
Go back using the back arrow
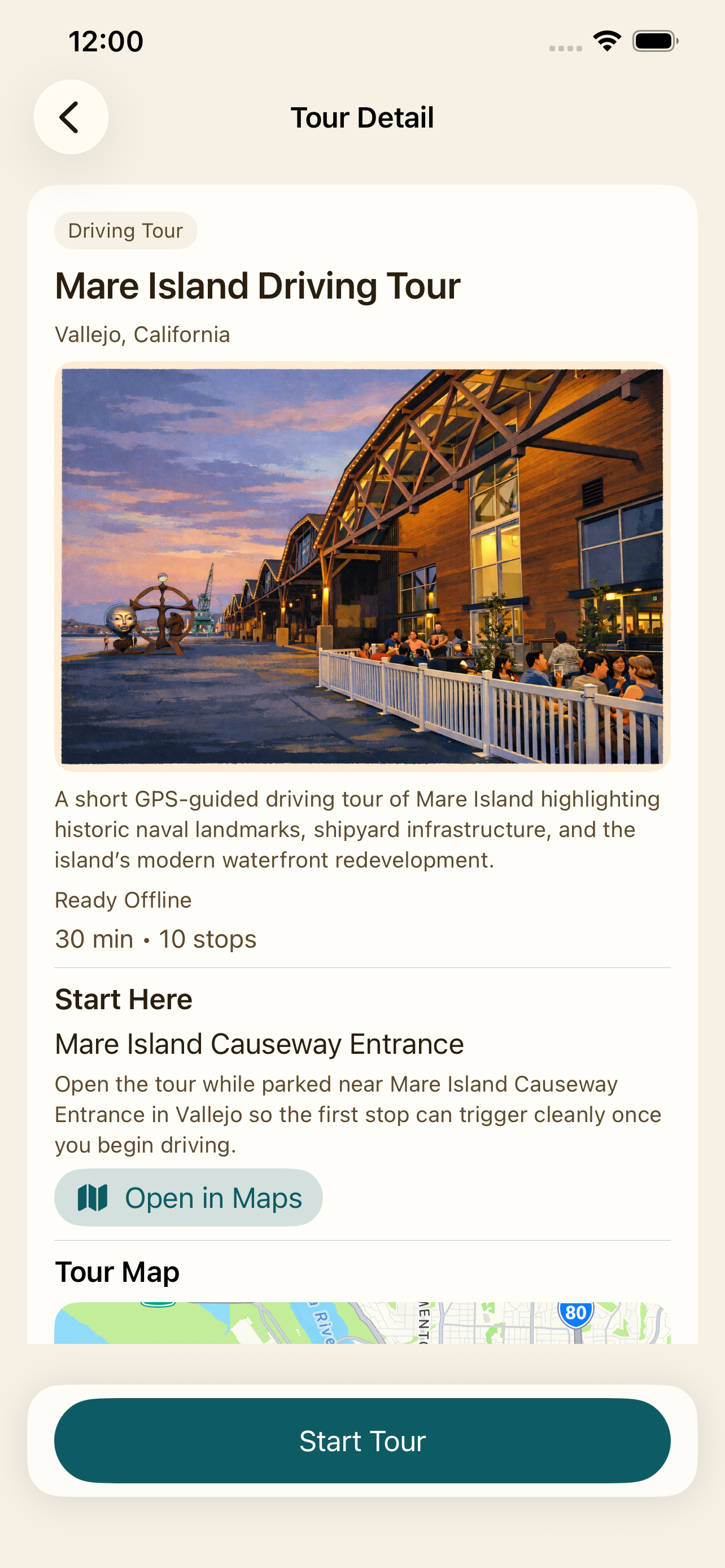point(71,117)
